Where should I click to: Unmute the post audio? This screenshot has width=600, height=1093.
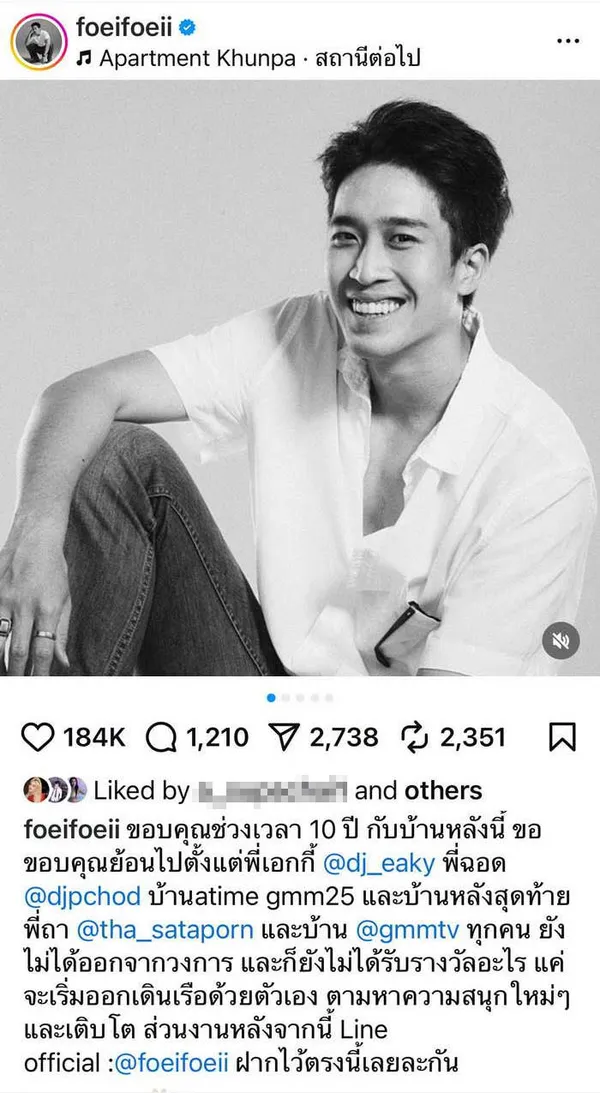click(x=562, y=640)
